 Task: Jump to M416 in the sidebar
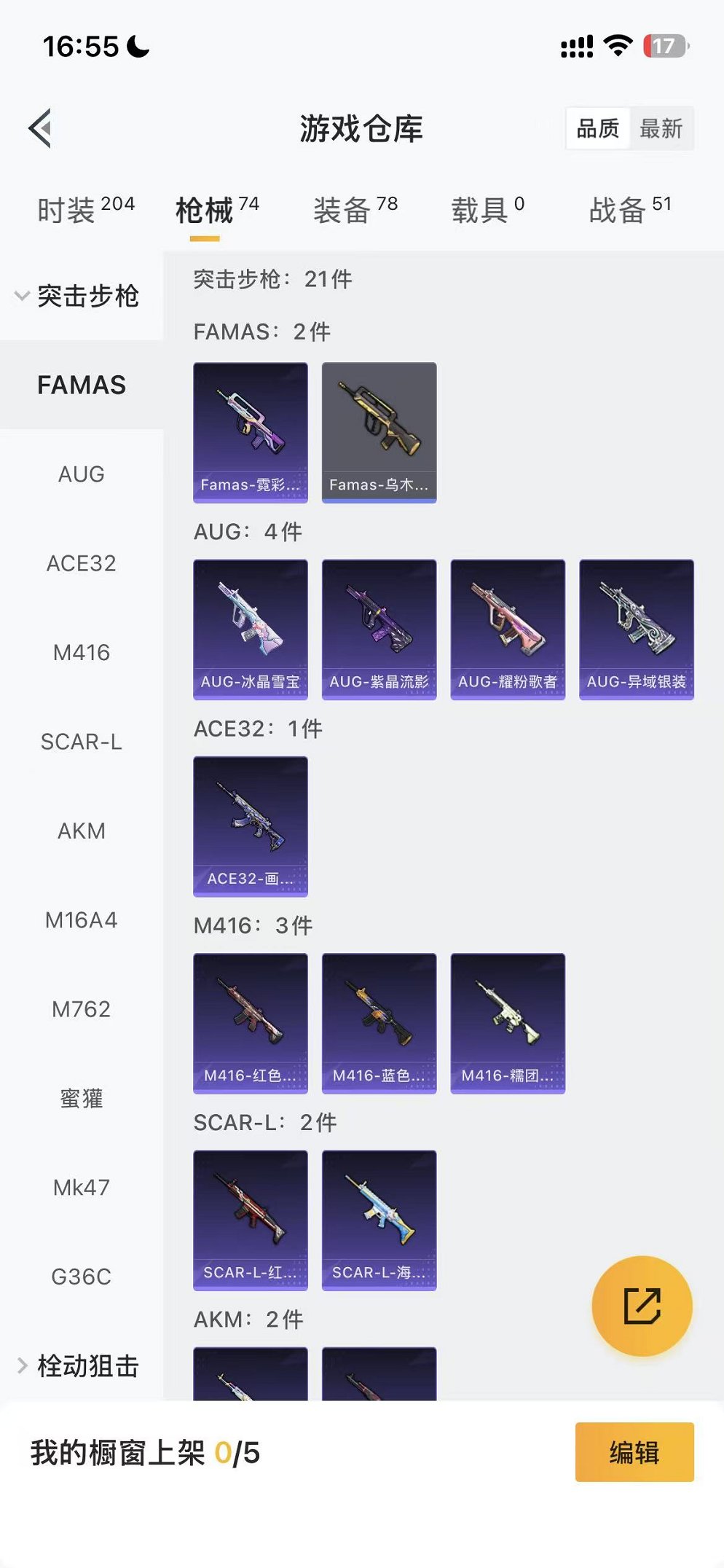click(81, 653)
